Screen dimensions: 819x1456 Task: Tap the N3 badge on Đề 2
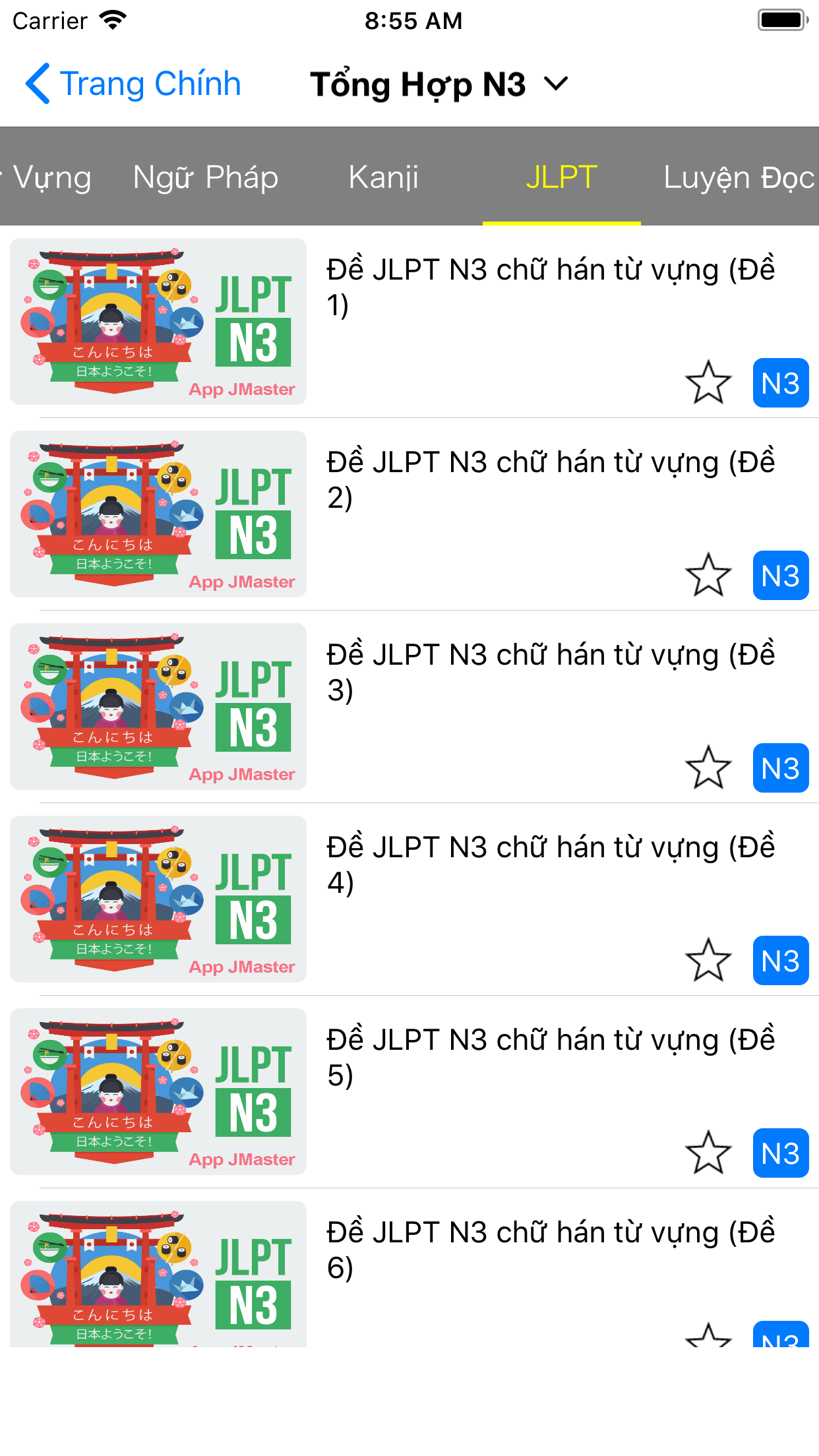pos(781,575)
